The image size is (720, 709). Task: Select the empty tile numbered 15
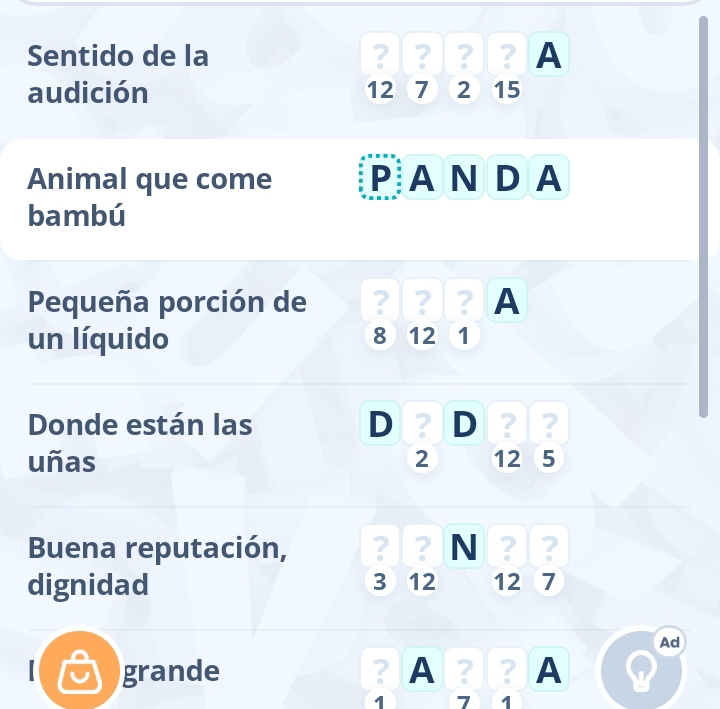507,56
